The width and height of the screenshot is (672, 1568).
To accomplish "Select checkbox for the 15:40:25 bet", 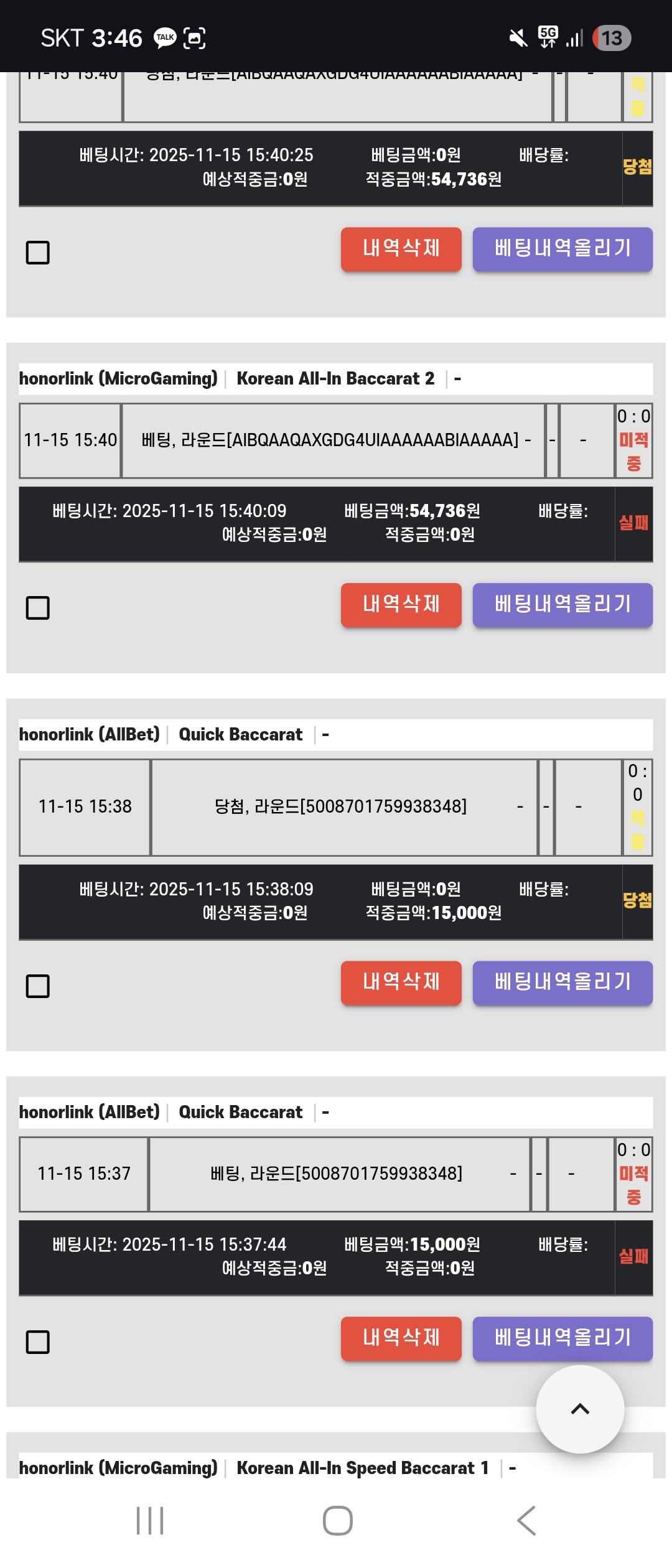I will click(x=38, y=253).
